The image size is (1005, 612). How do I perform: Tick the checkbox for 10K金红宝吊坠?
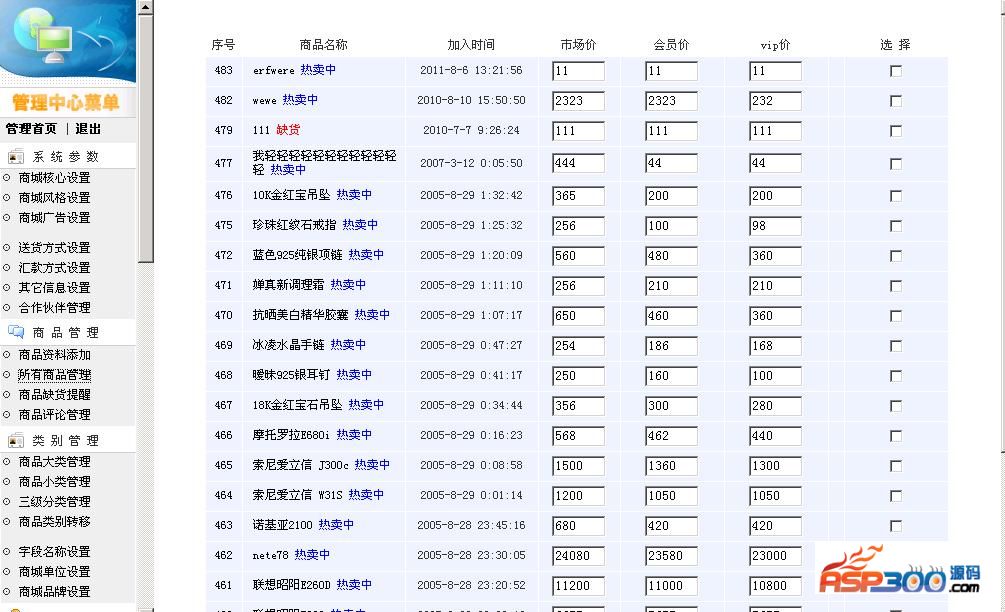(x=896, y=196)
